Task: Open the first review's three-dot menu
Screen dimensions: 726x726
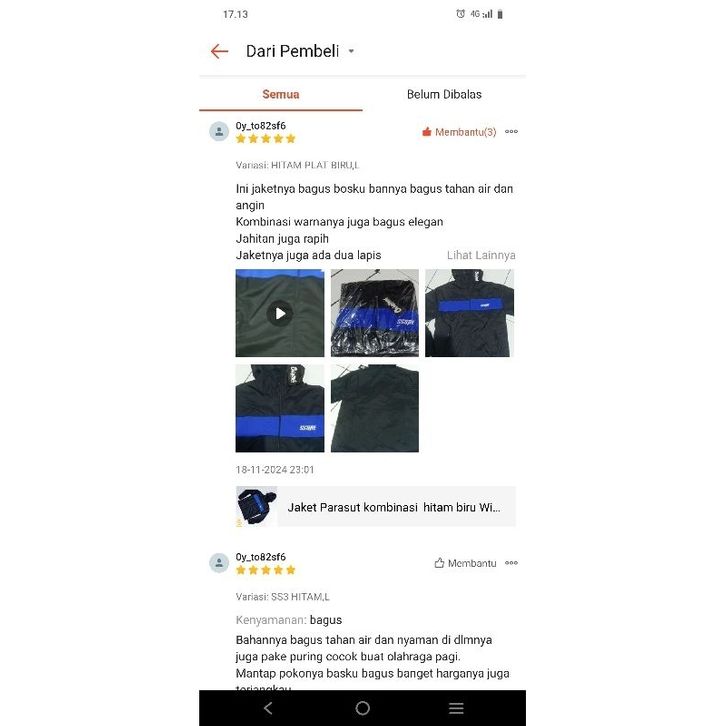Action: [511, 132]
